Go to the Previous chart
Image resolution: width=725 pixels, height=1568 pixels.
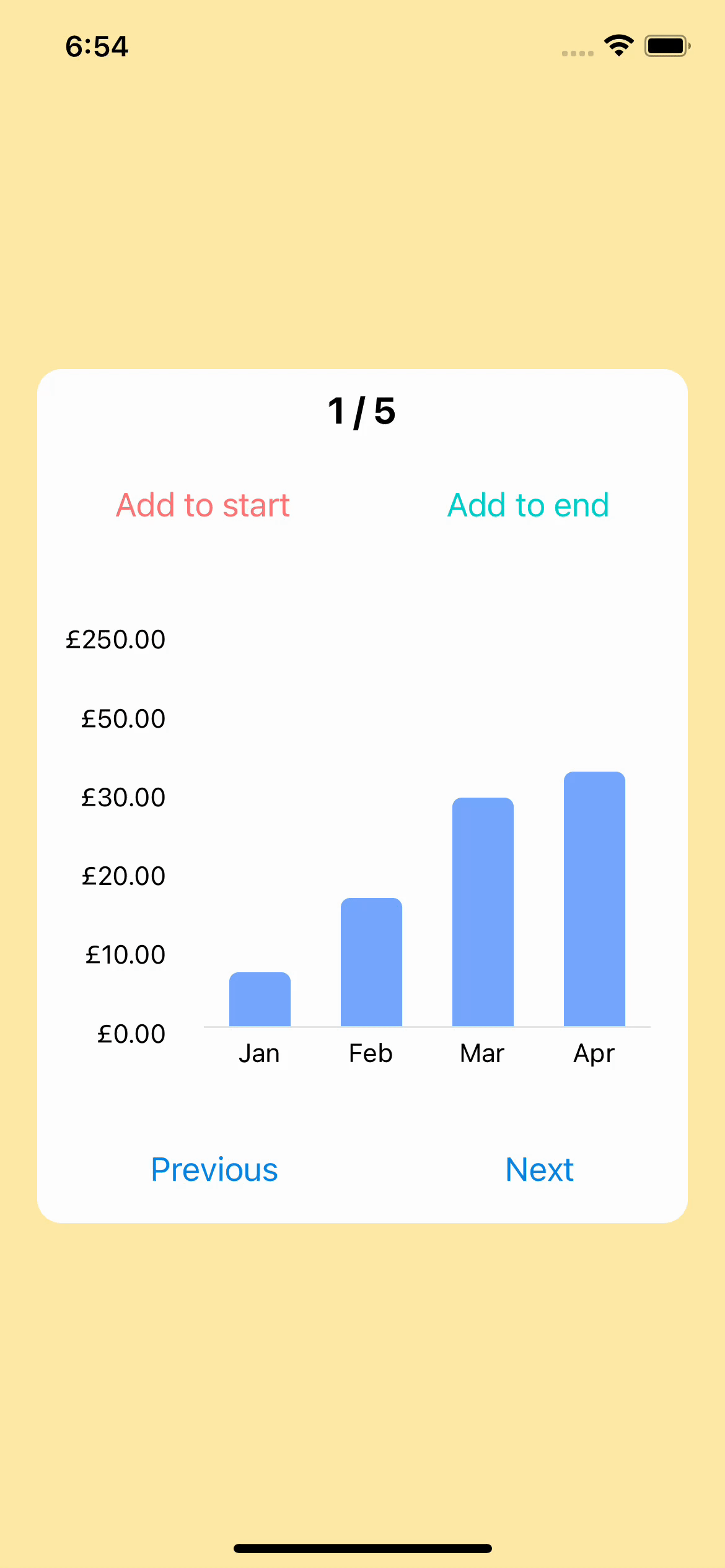[x=214, y=1170]
